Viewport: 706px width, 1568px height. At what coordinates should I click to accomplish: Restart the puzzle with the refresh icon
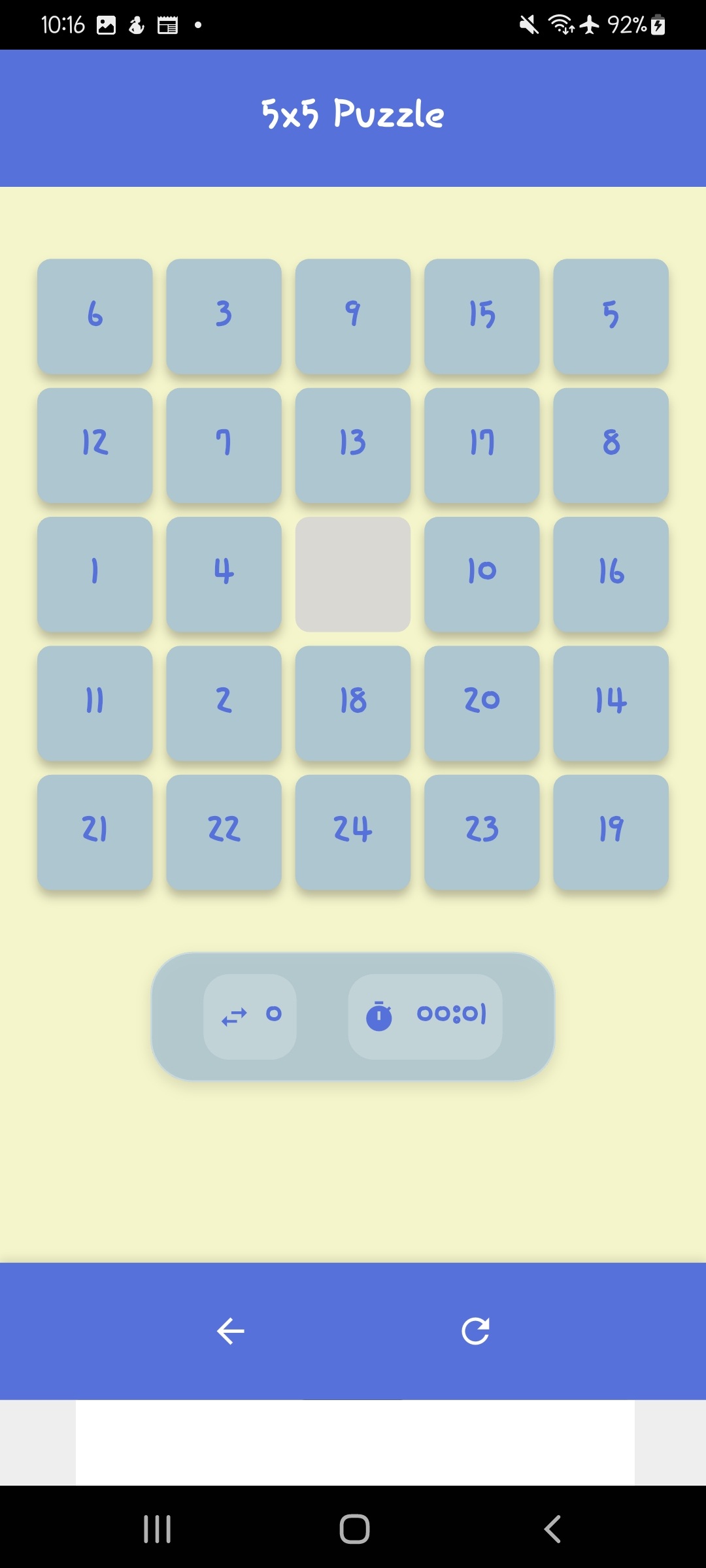475,1331
